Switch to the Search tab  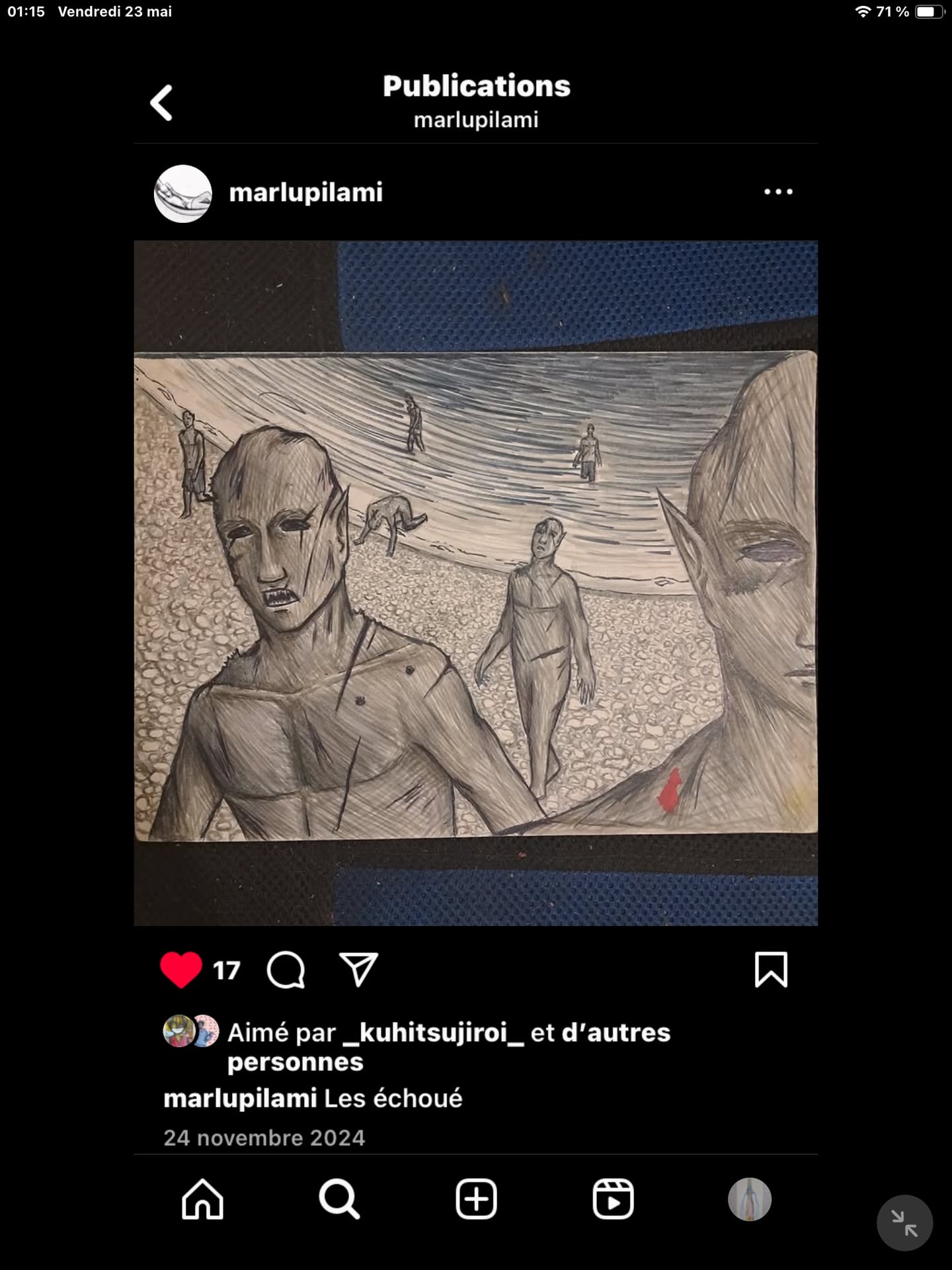point(339,1199)
